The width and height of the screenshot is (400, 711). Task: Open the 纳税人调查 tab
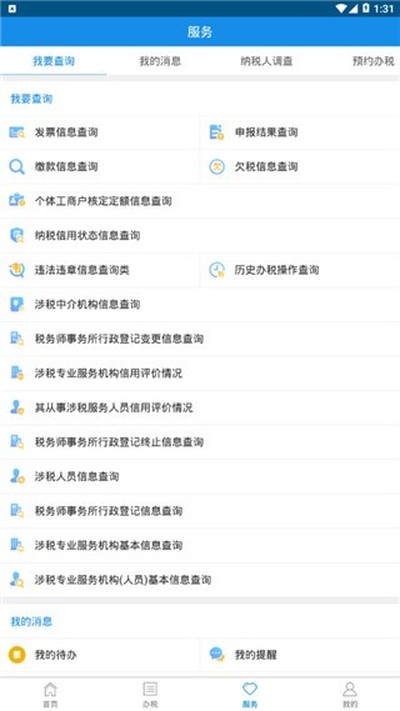click(267, 61)
